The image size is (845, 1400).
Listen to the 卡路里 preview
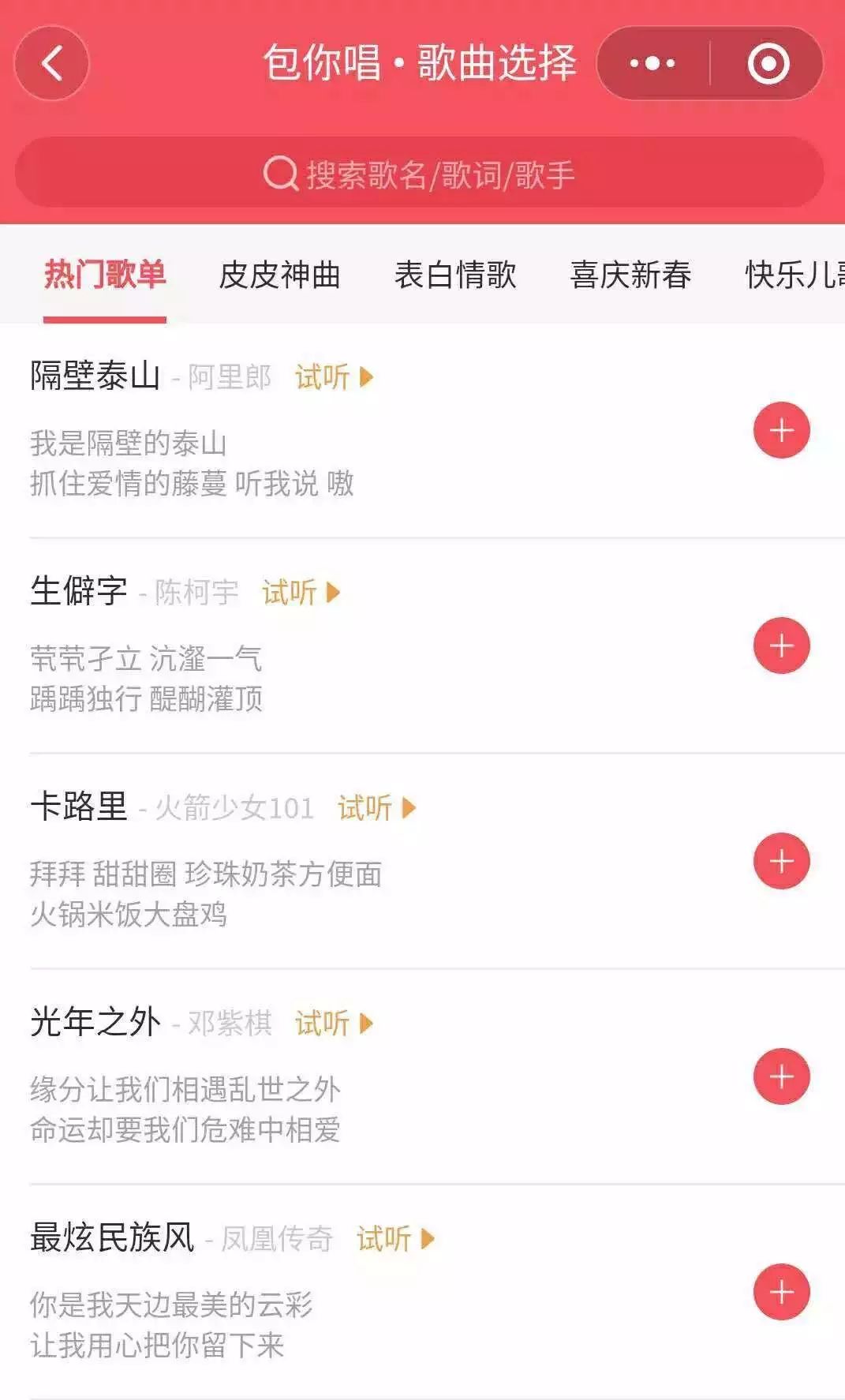(x=376, y=808)
